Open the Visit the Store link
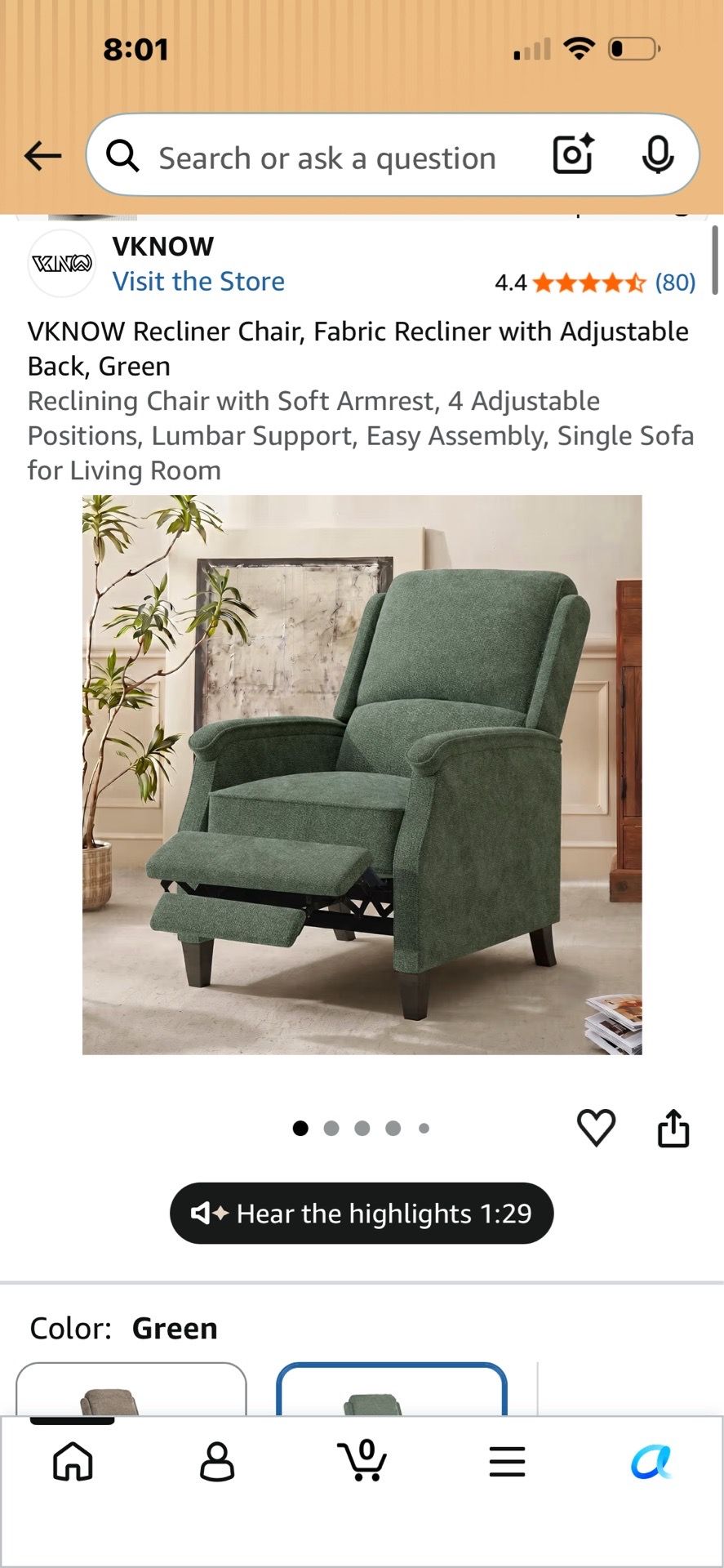The width and height of the screenshot is (724, 1568). (198, 281)
